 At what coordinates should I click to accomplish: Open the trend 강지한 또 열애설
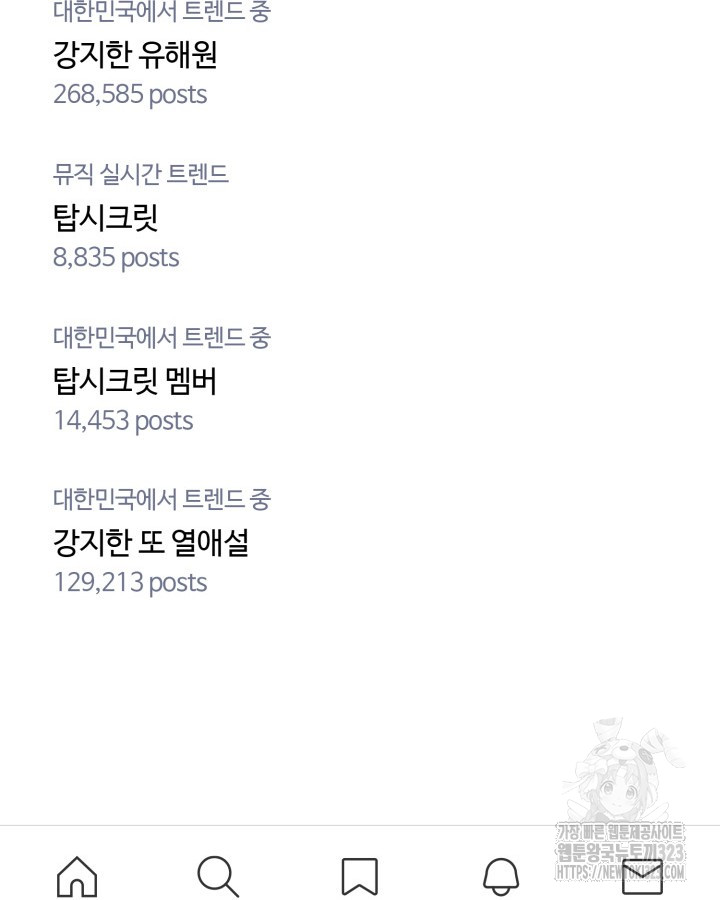pyautogui.click(x=151, y=543)
